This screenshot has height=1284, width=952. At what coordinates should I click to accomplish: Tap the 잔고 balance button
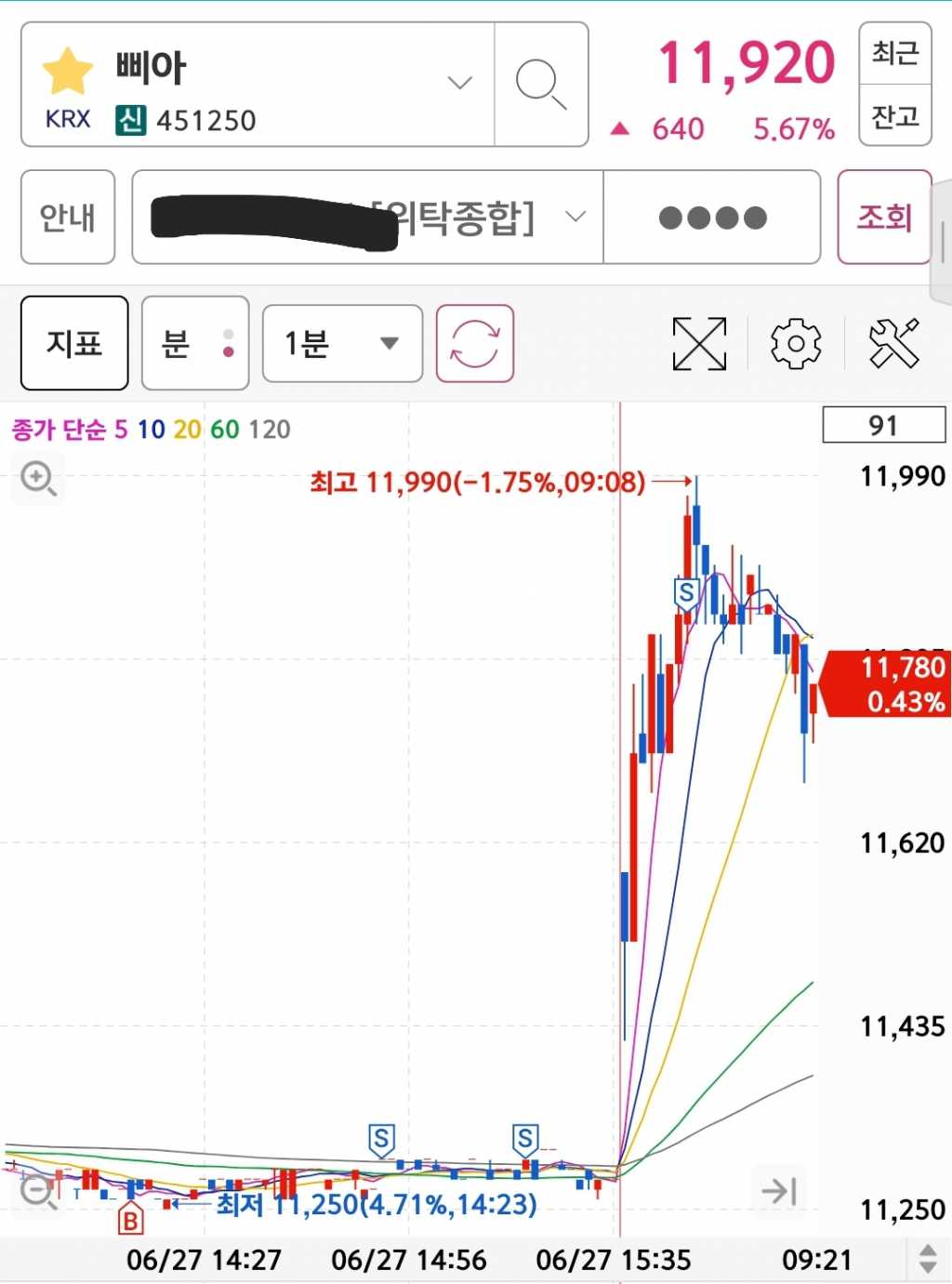coord(894,116)
